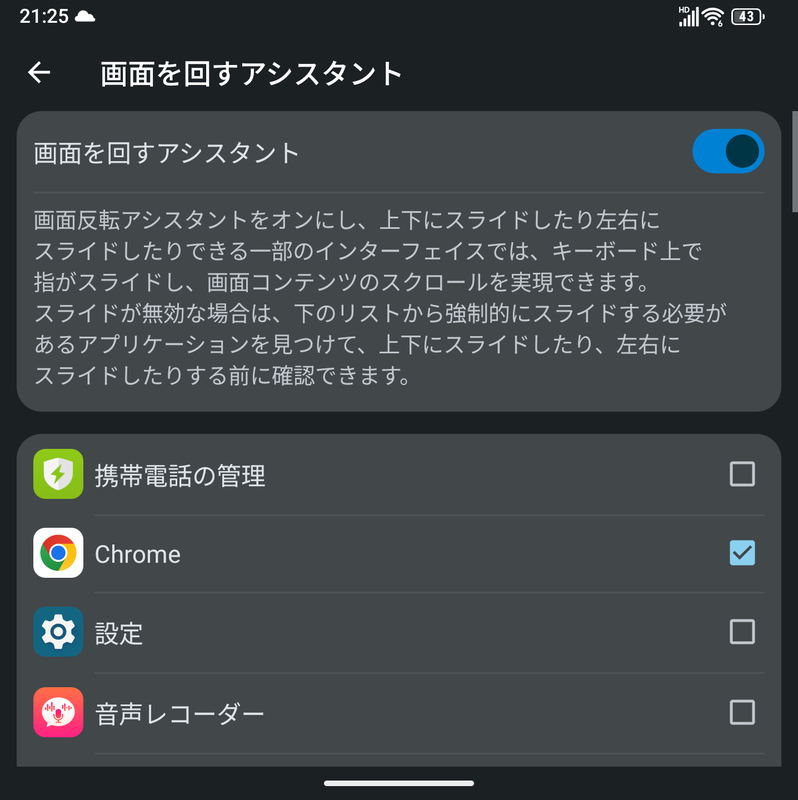Tap the green 携帯電話の管理 shield icon
This screenshot has width=798, height=800.
pyautogui.click(x=57, y=474)
